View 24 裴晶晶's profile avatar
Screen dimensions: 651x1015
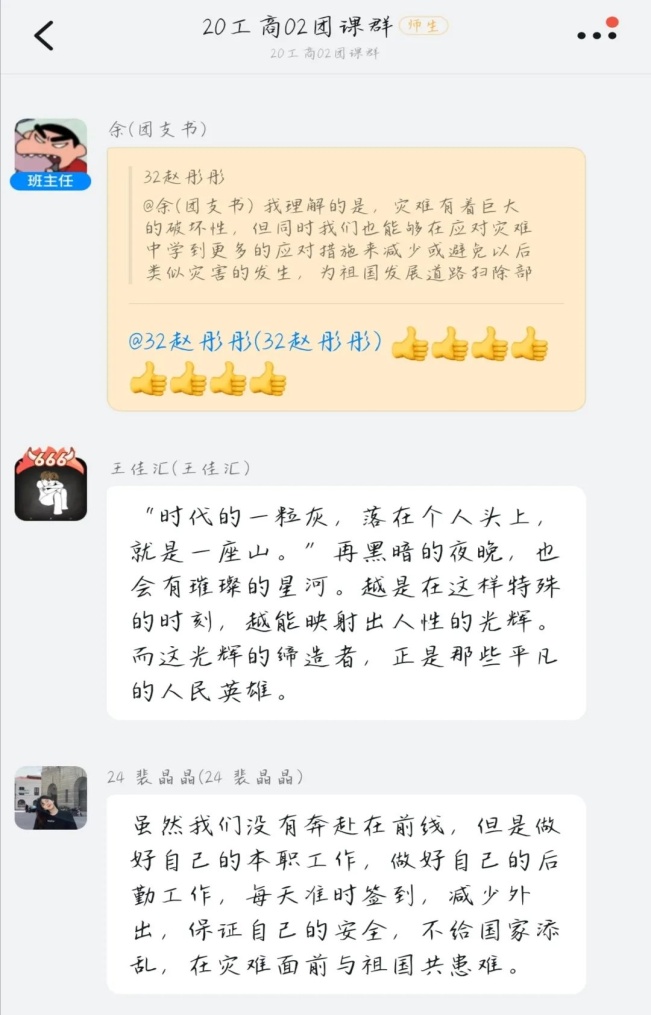(x=50, y=797)
